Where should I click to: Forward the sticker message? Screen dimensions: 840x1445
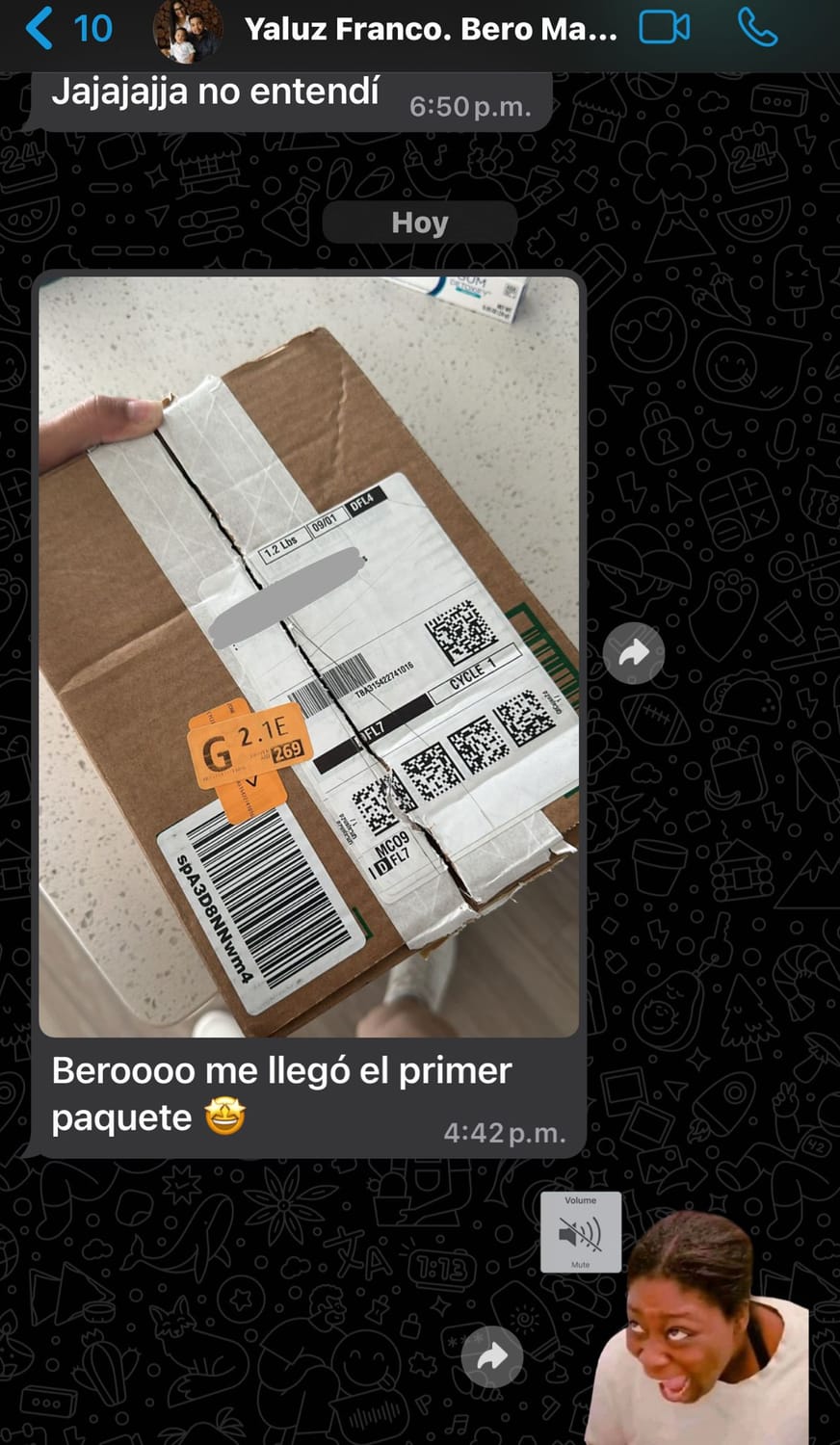point(492,1357)
